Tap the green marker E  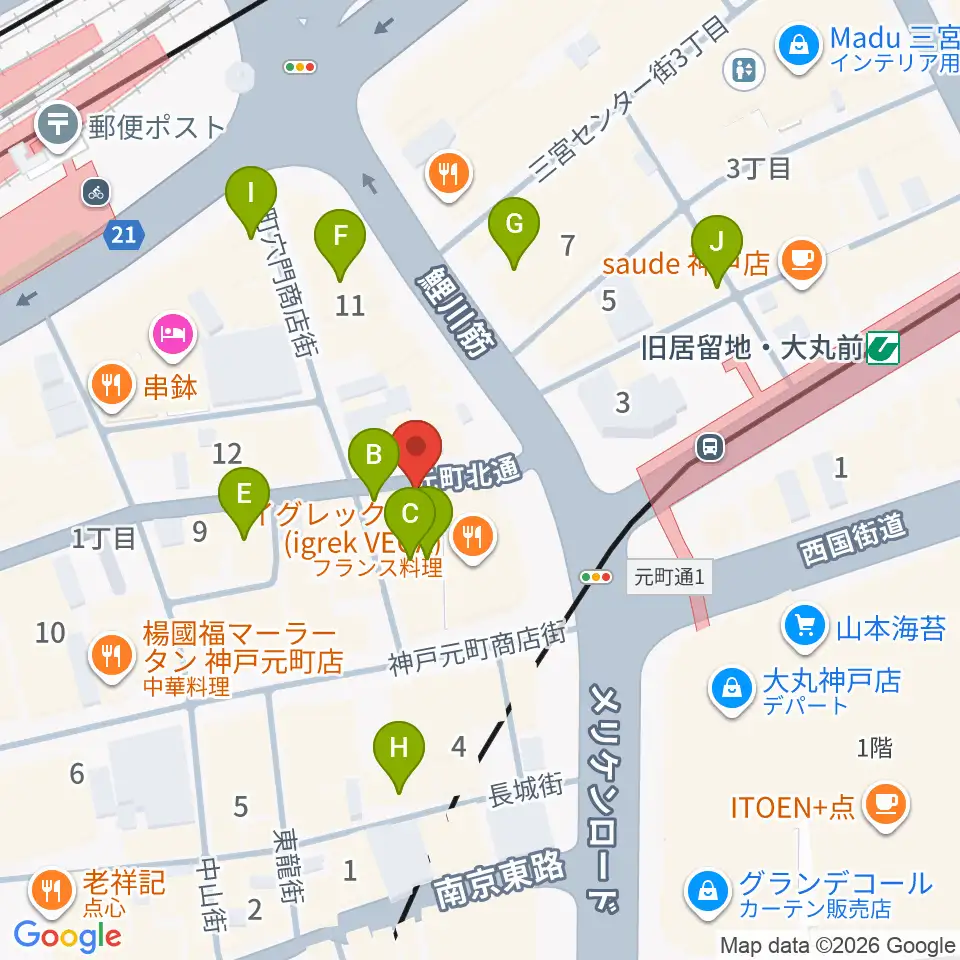244,495
